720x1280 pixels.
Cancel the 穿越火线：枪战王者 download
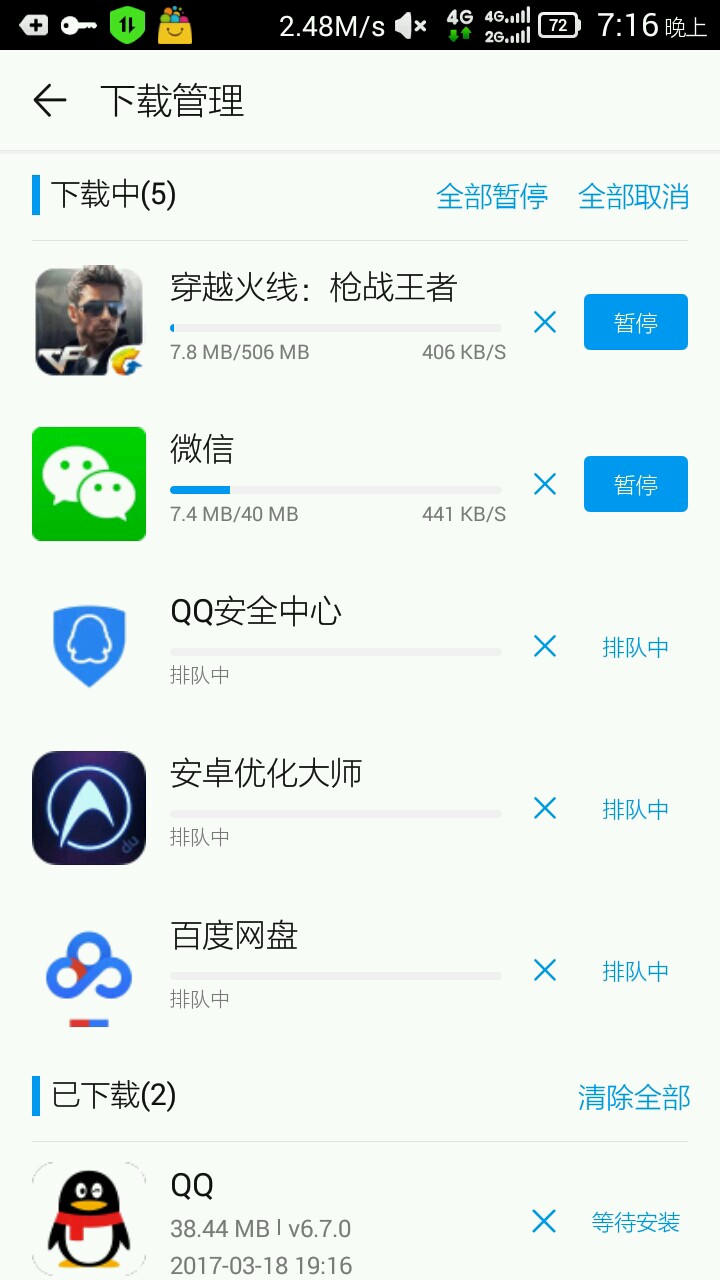pyautogui.click(x=545, y=322)
